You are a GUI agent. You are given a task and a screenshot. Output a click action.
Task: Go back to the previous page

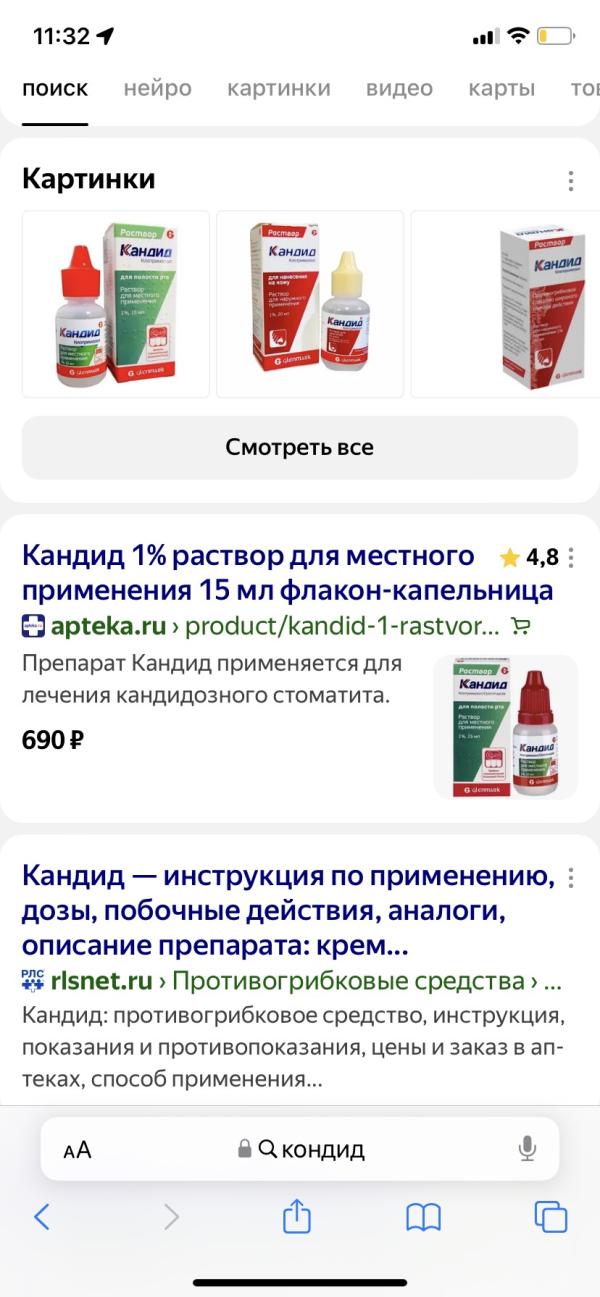(42, 1216)
